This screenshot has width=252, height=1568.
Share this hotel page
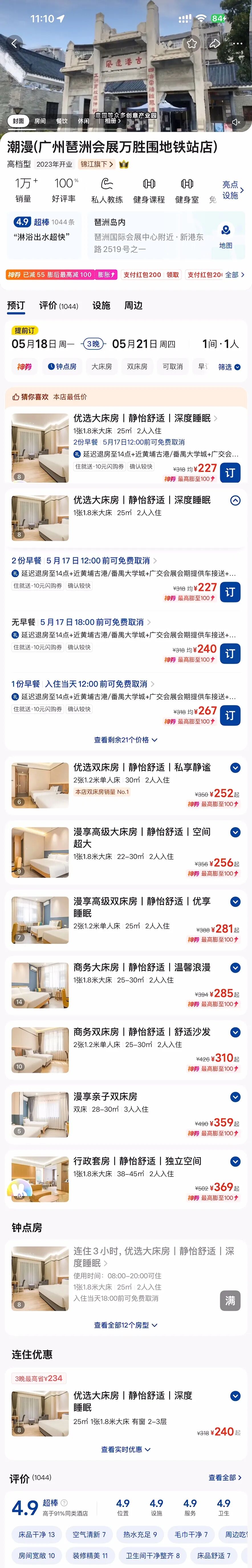click(x=215, y=43)
